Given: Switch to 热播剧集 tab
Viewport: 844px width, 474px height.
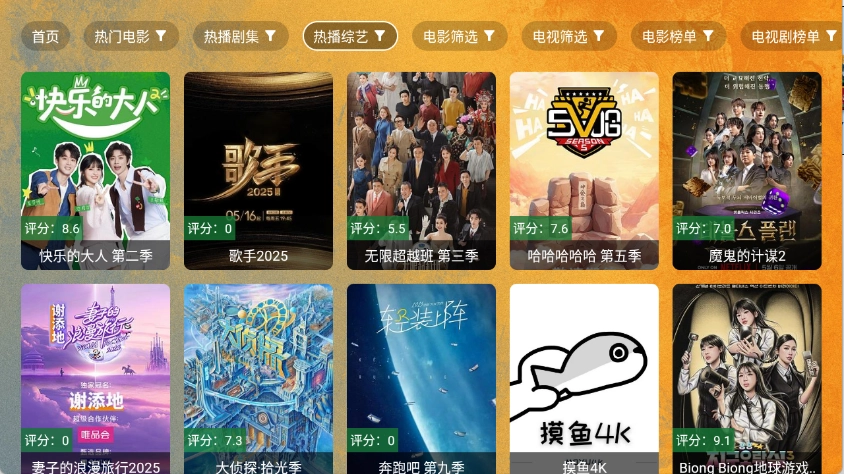Looking at the screenshot, I should click(240, 37).
